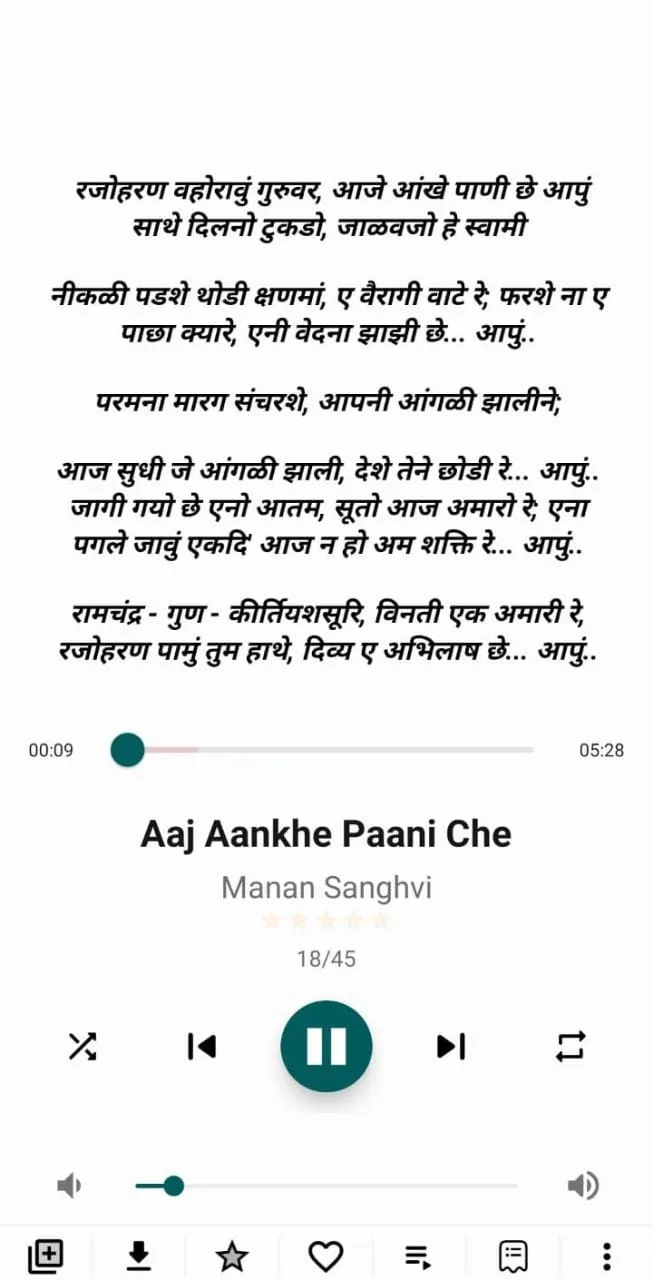Tap the lyrics note icon

point(513,1255)
